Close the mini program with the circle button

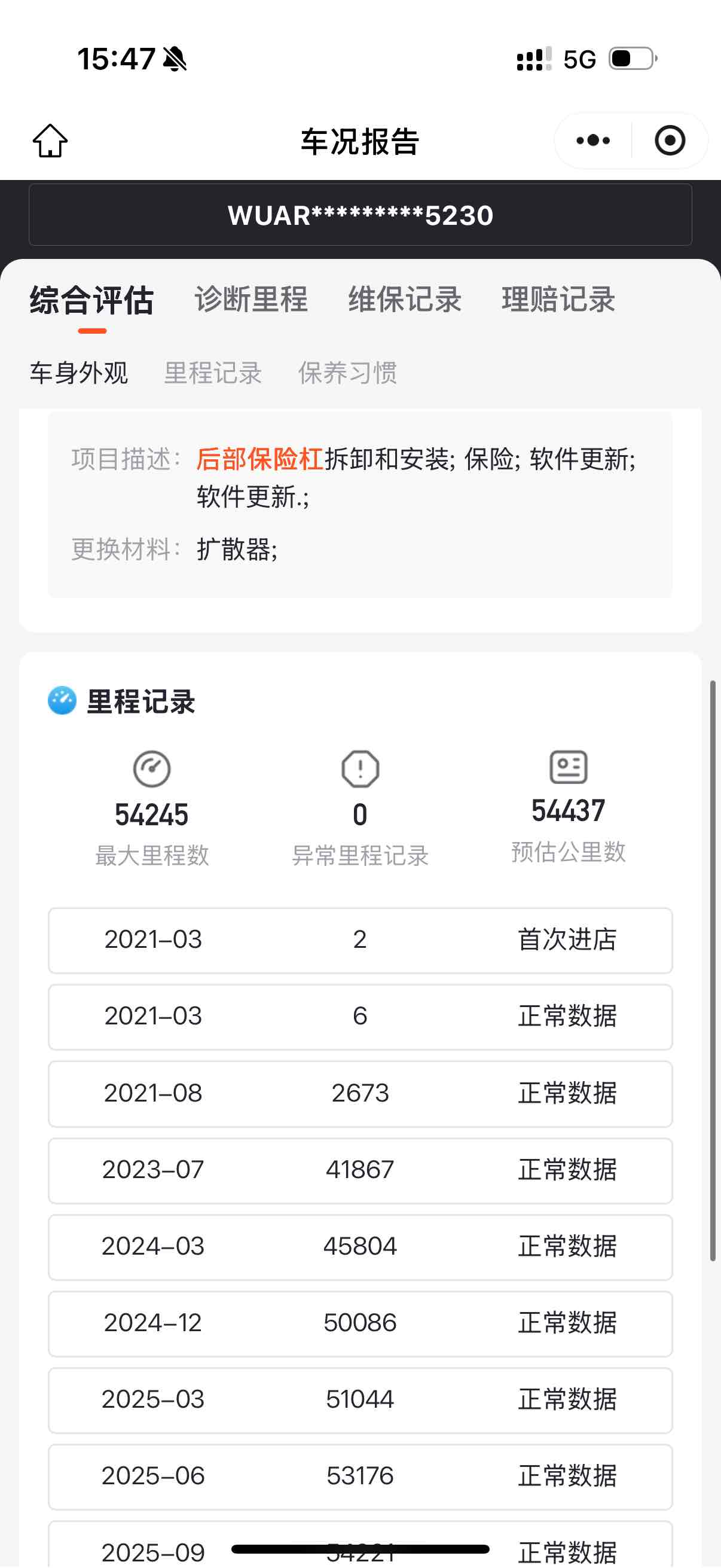coord(670,141)
